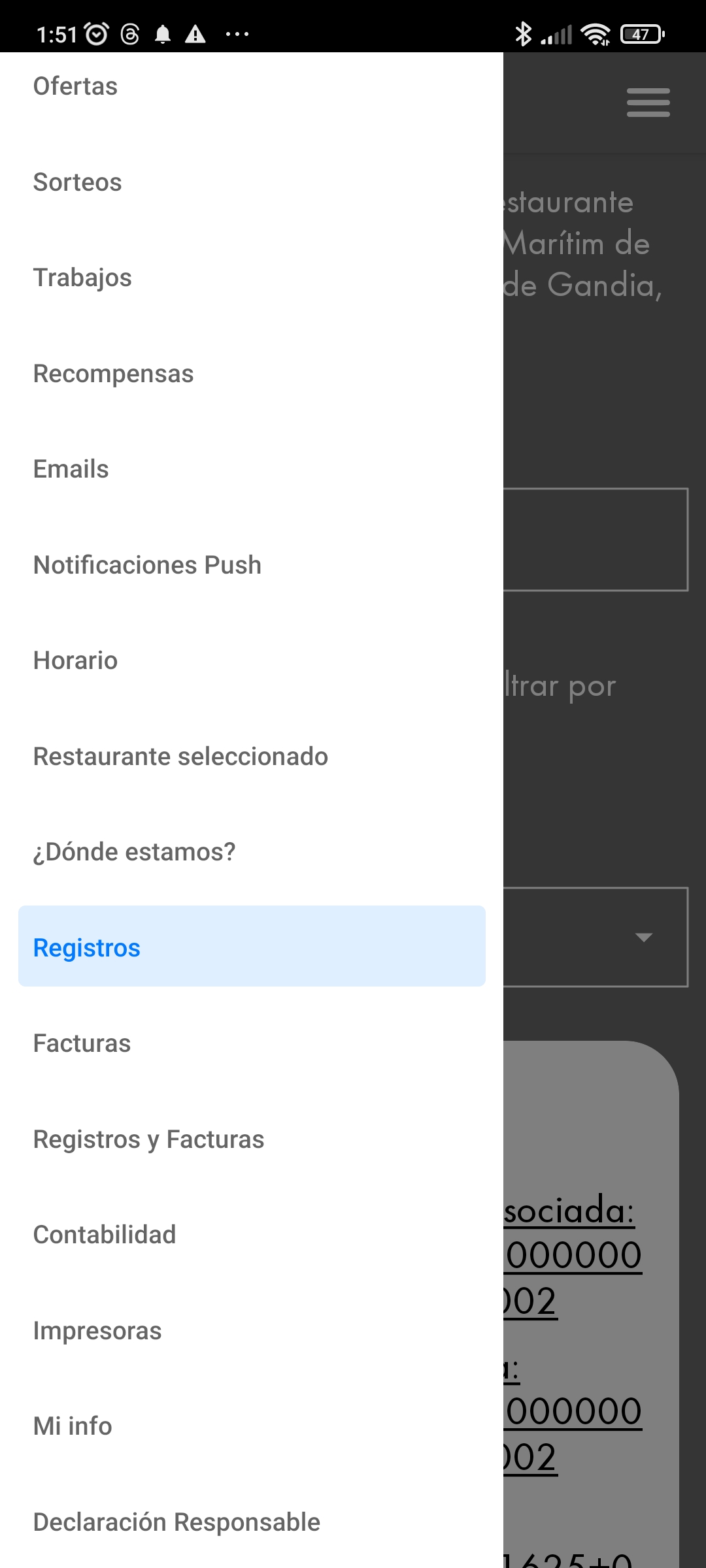This screenshot has width=706, height=1568.
Task: Go to Notificaciones Push
Action: click(147, 565)
